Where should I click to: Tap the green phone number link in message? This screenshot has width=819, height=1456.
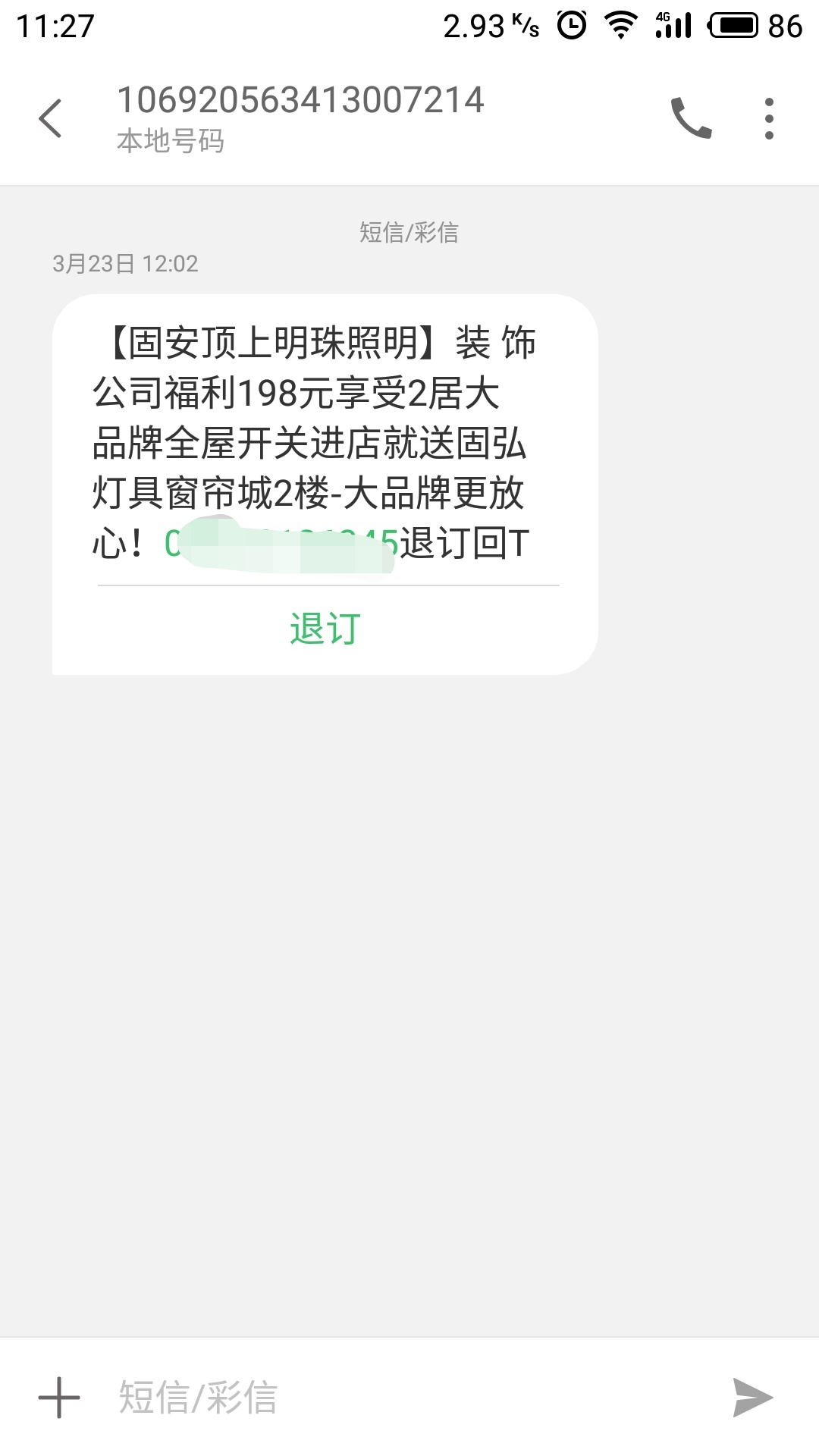[x=281, y=542]
